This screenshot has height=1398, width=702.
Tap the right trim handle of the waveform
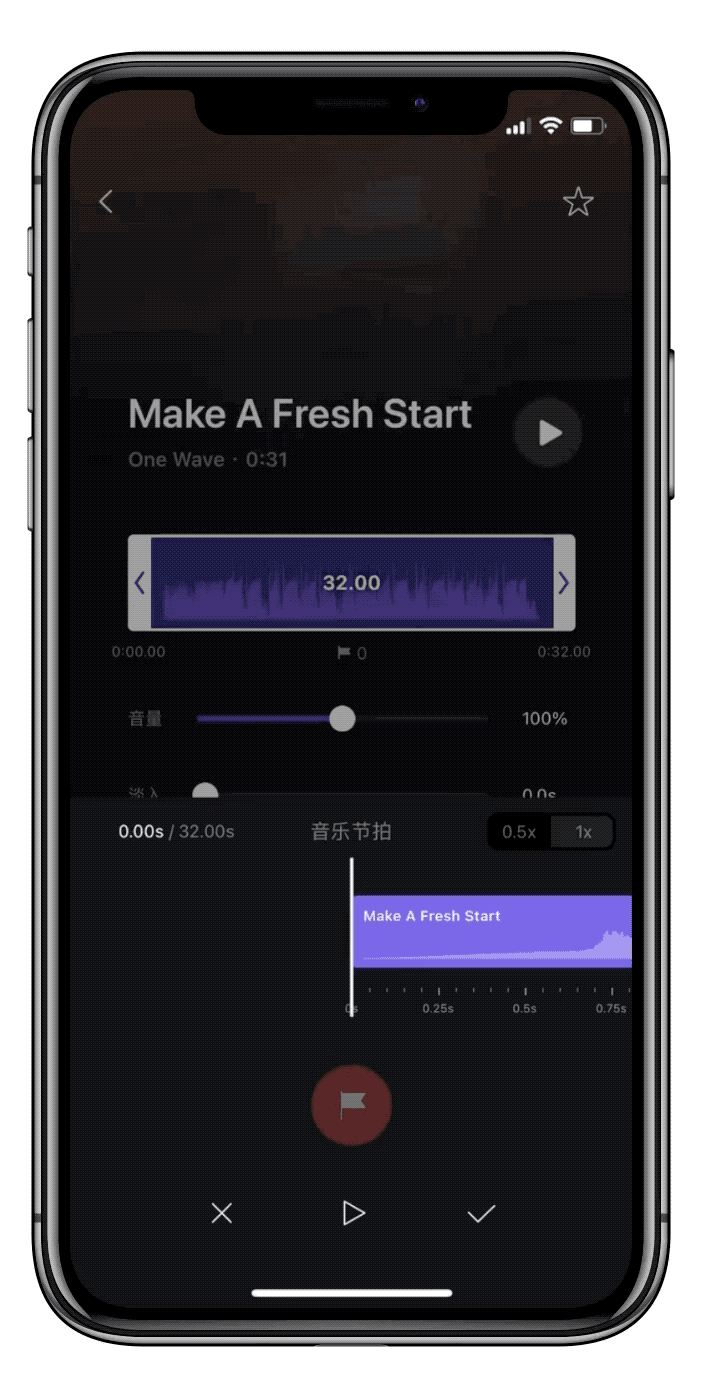564,582
